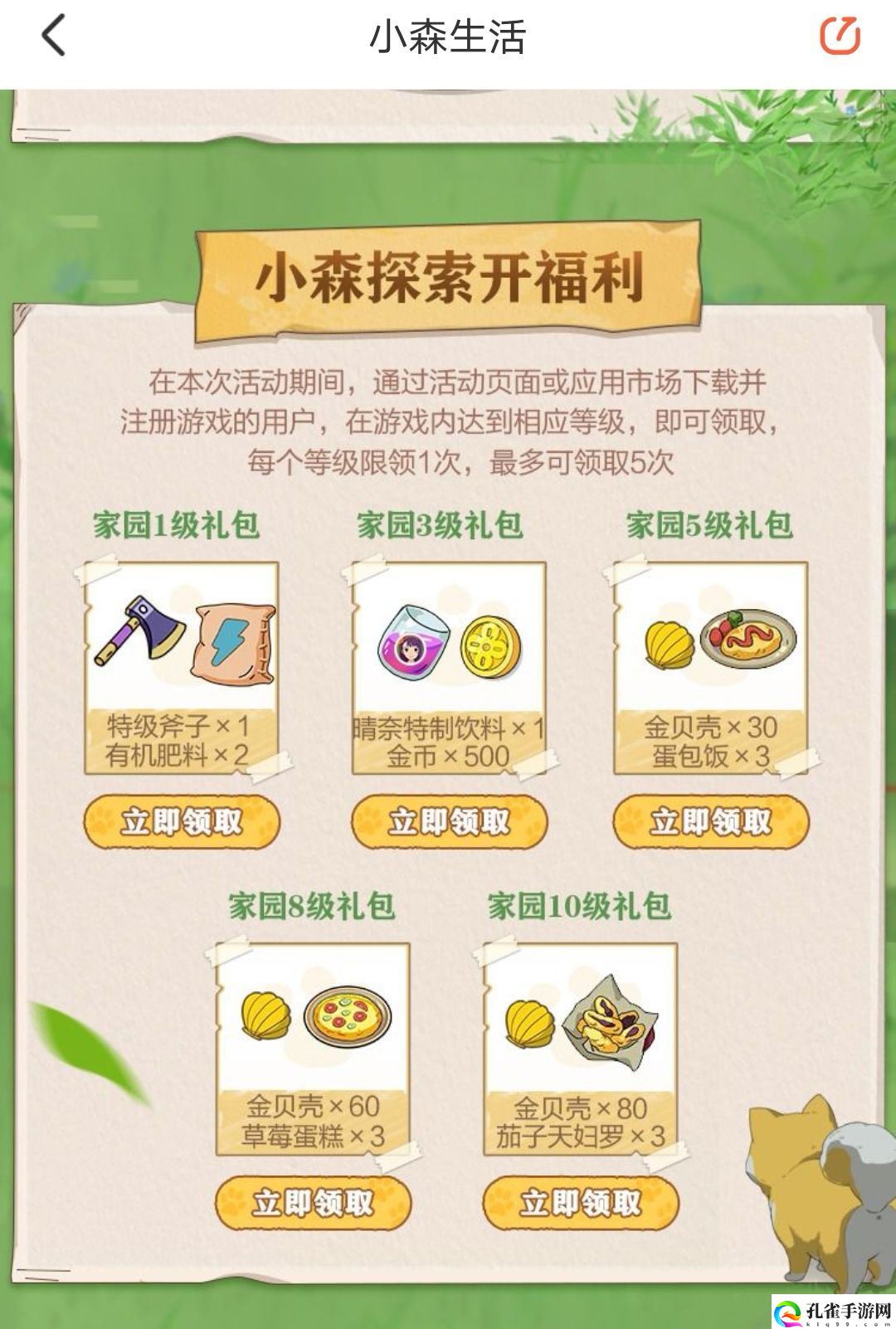Claim the 家园8级礼包 reward
This screenshot has width=896, height=1329.
(314, 1202)
